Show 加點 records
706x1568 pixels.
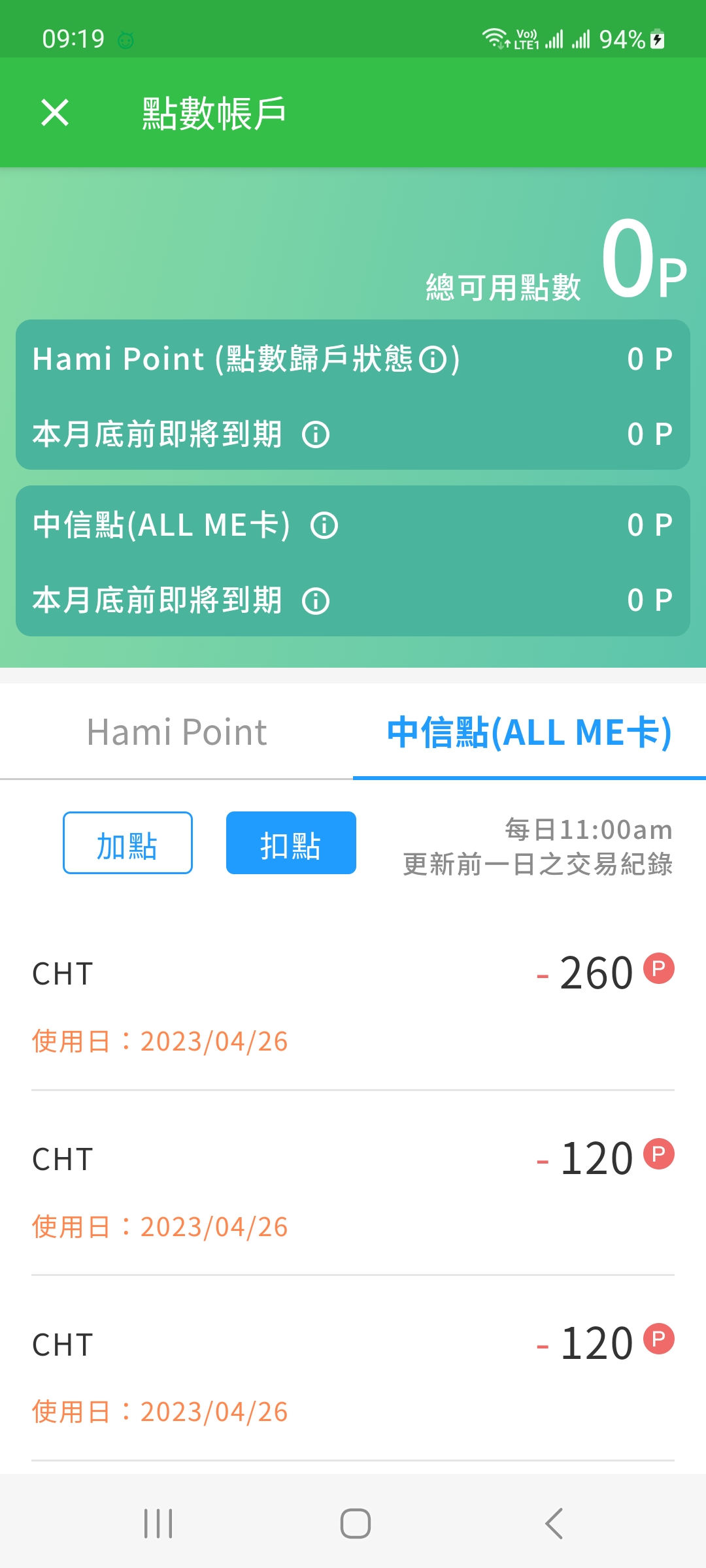click(127, 843)
